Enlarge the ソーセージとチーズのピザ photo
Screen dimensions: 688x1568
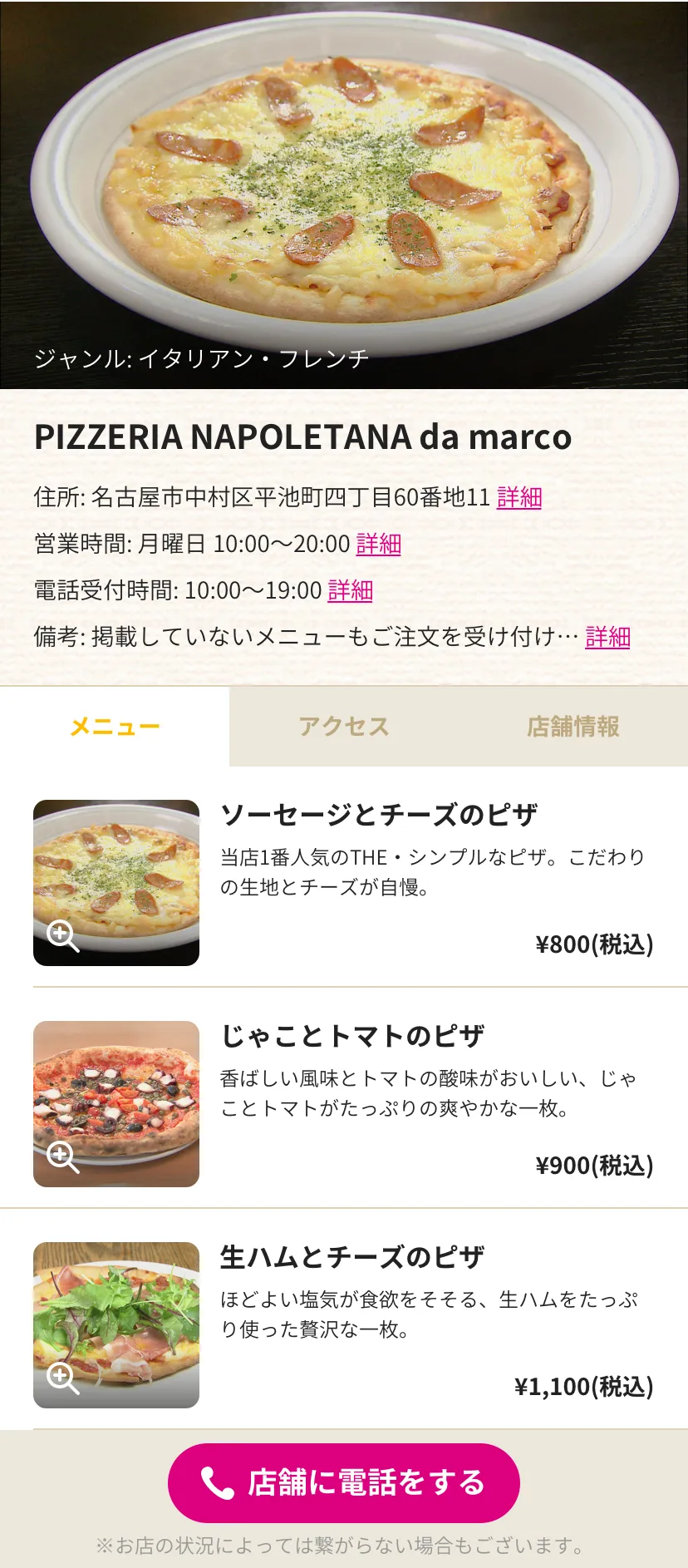click(116, 883)
